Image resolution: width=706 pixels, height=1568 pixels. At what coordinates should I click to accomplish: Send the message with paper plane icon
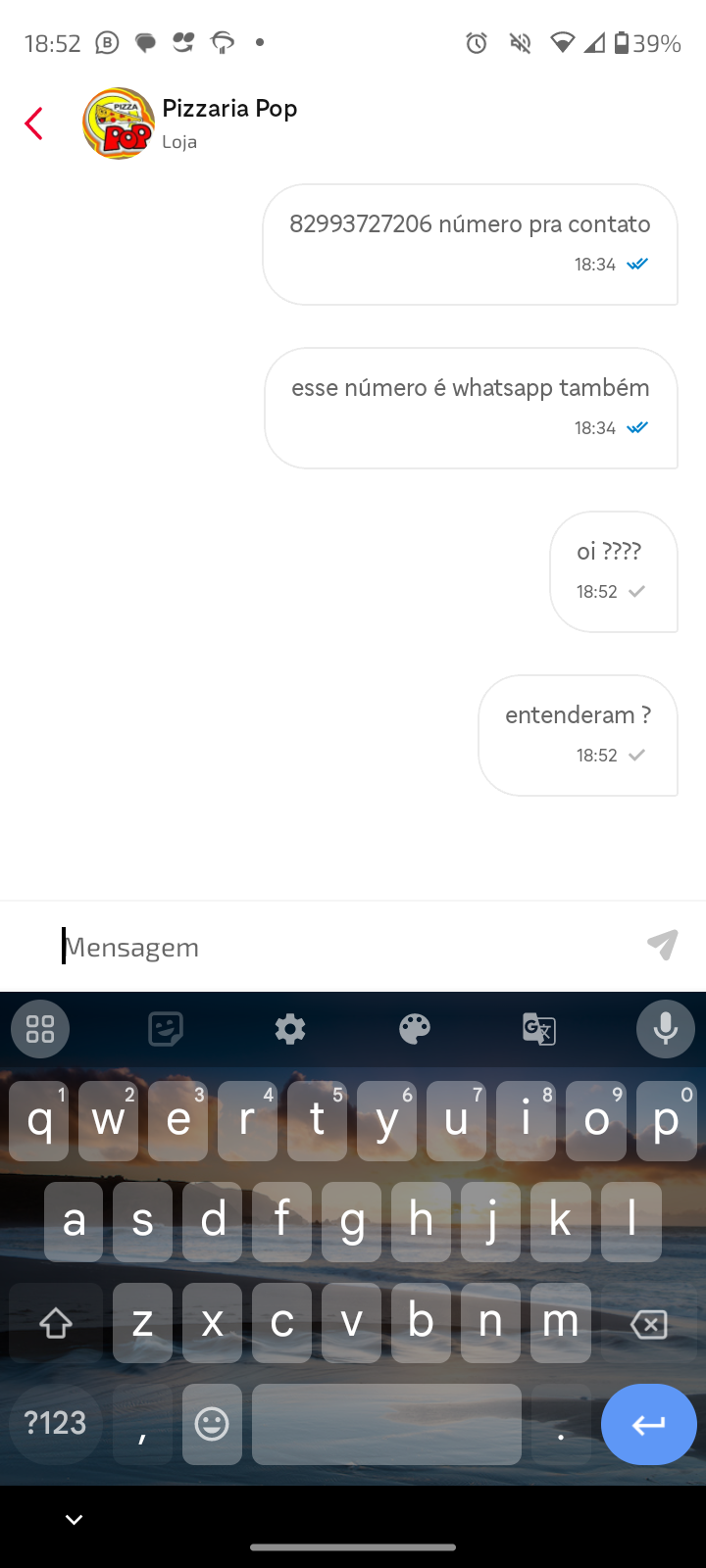pyautogui.click(x=663, y=945)
